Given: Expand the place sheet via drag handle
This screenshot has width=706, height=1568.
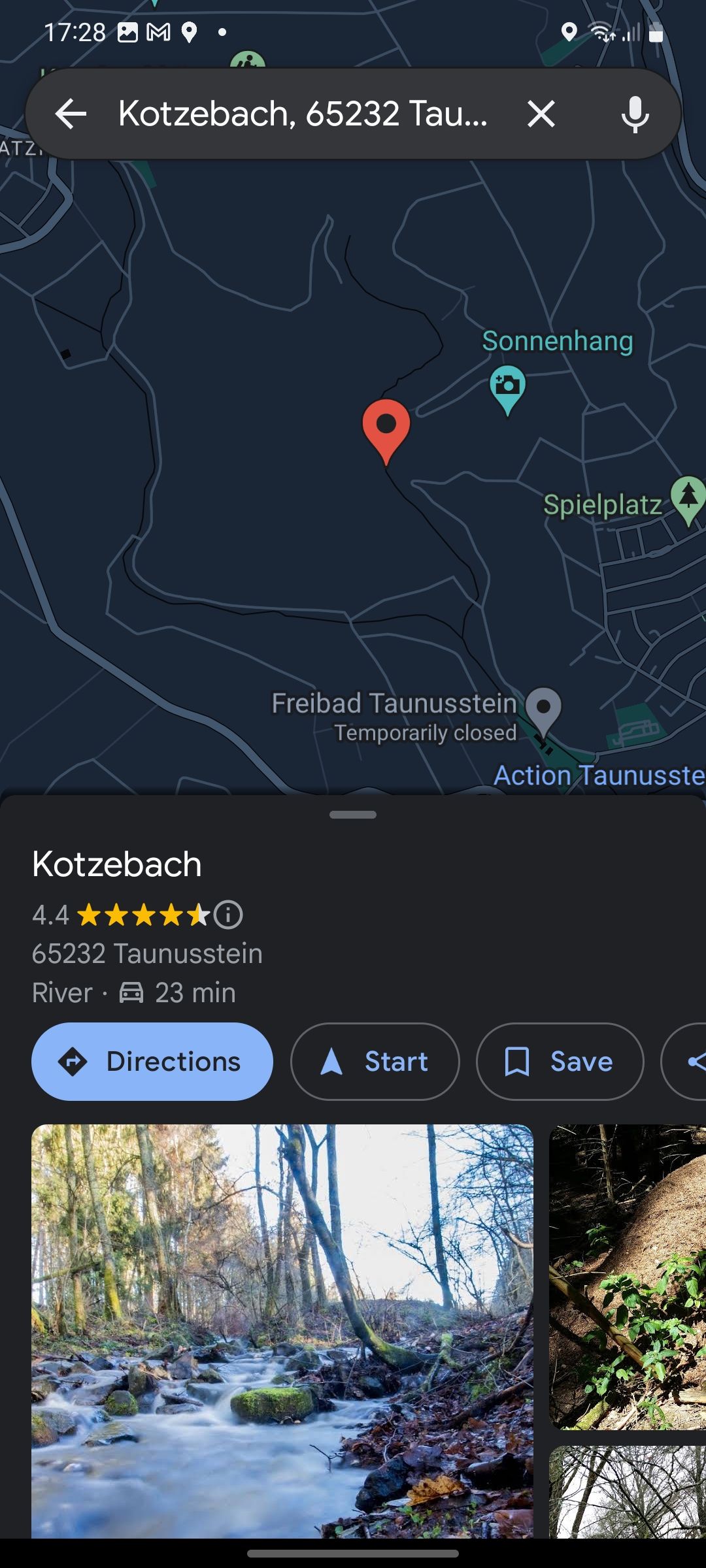Looking at the screenshot, I should point(353,815).
